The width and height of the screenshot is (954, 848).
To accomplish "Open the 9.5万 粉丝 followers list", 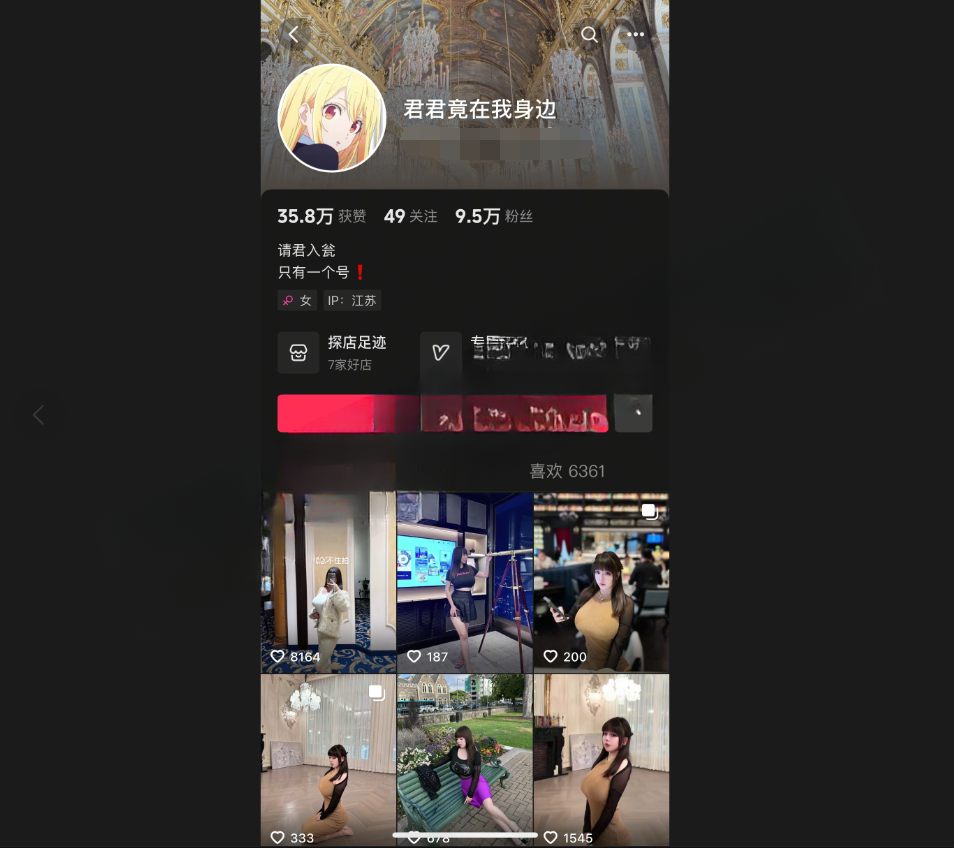I will (493, 216).
